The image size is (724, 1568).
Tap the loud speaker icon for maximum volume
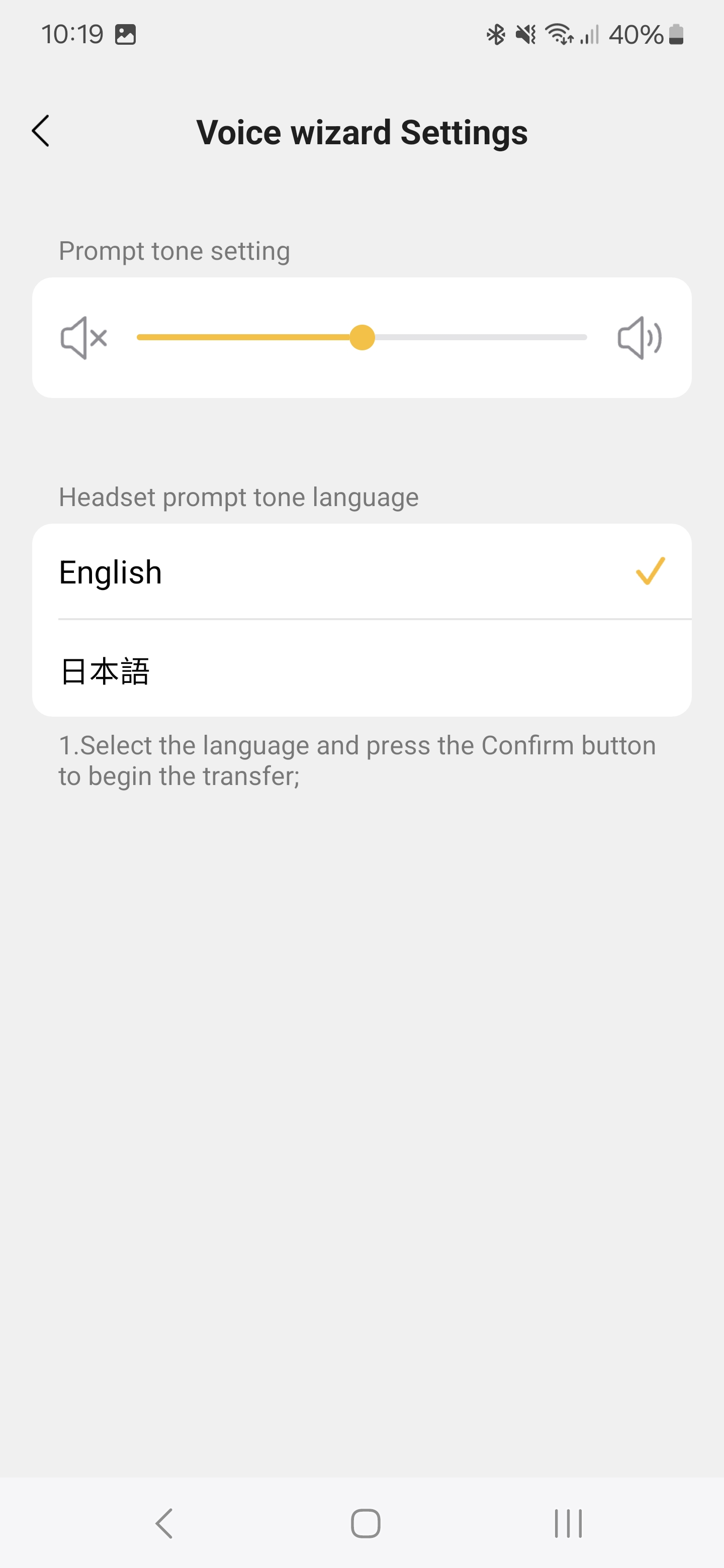pos(639,338)
